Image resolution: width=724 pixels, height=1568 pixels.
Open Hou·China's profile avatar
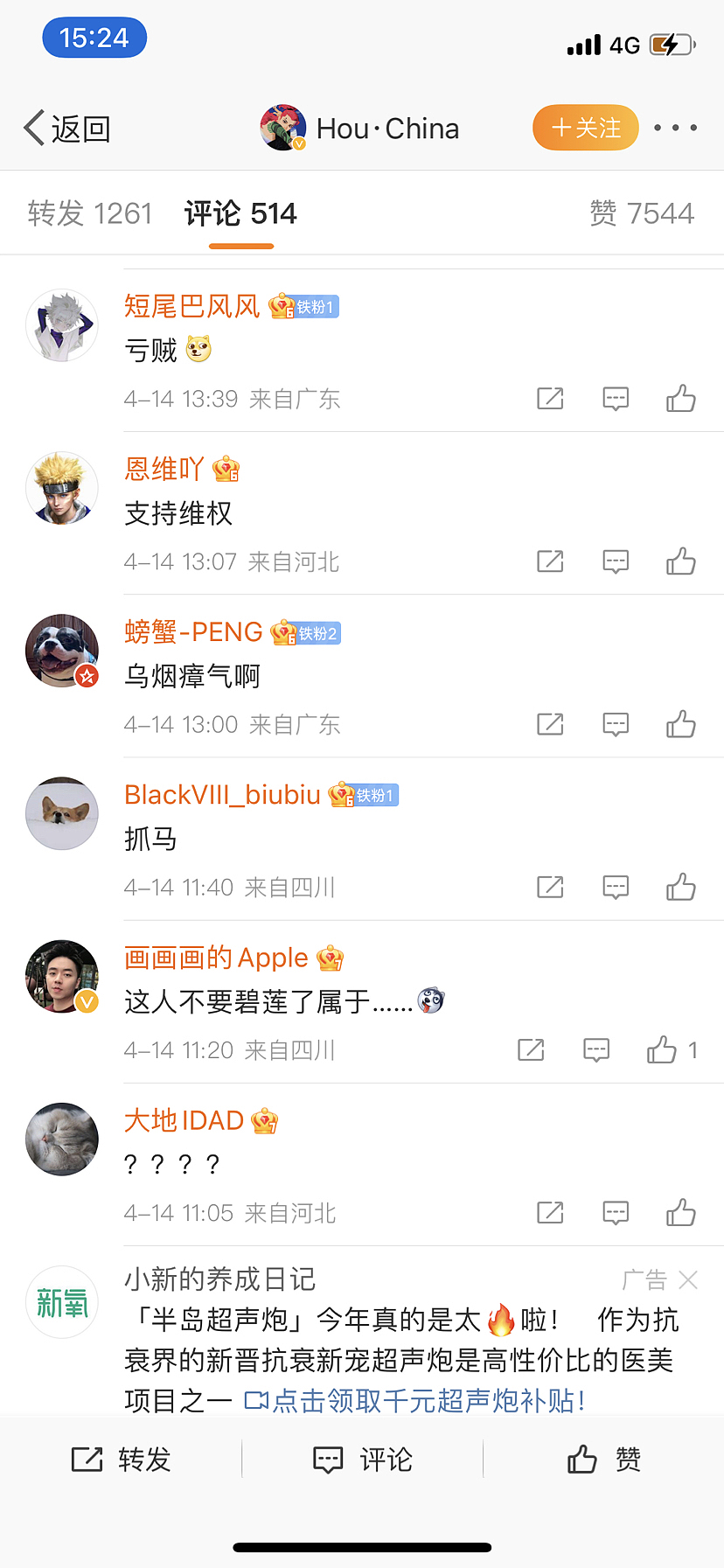pos(284,127)
